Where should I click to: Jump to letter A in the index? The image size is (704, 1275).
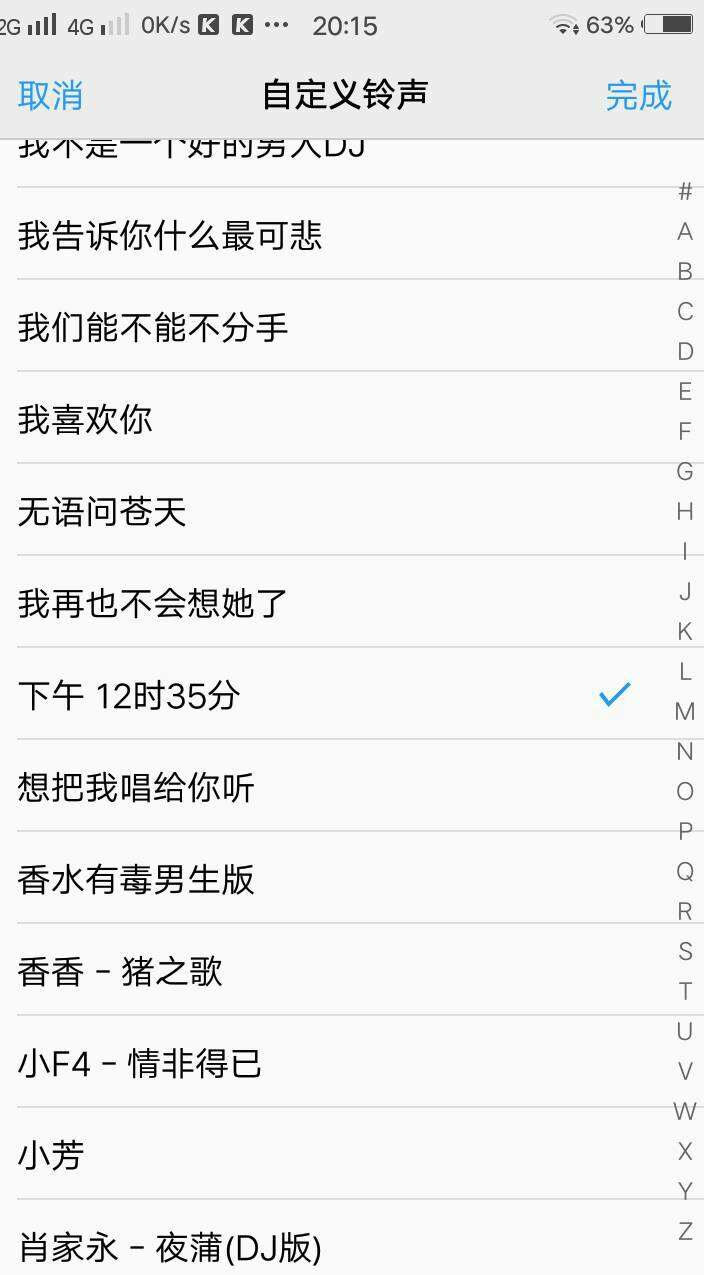pos(685,231)
